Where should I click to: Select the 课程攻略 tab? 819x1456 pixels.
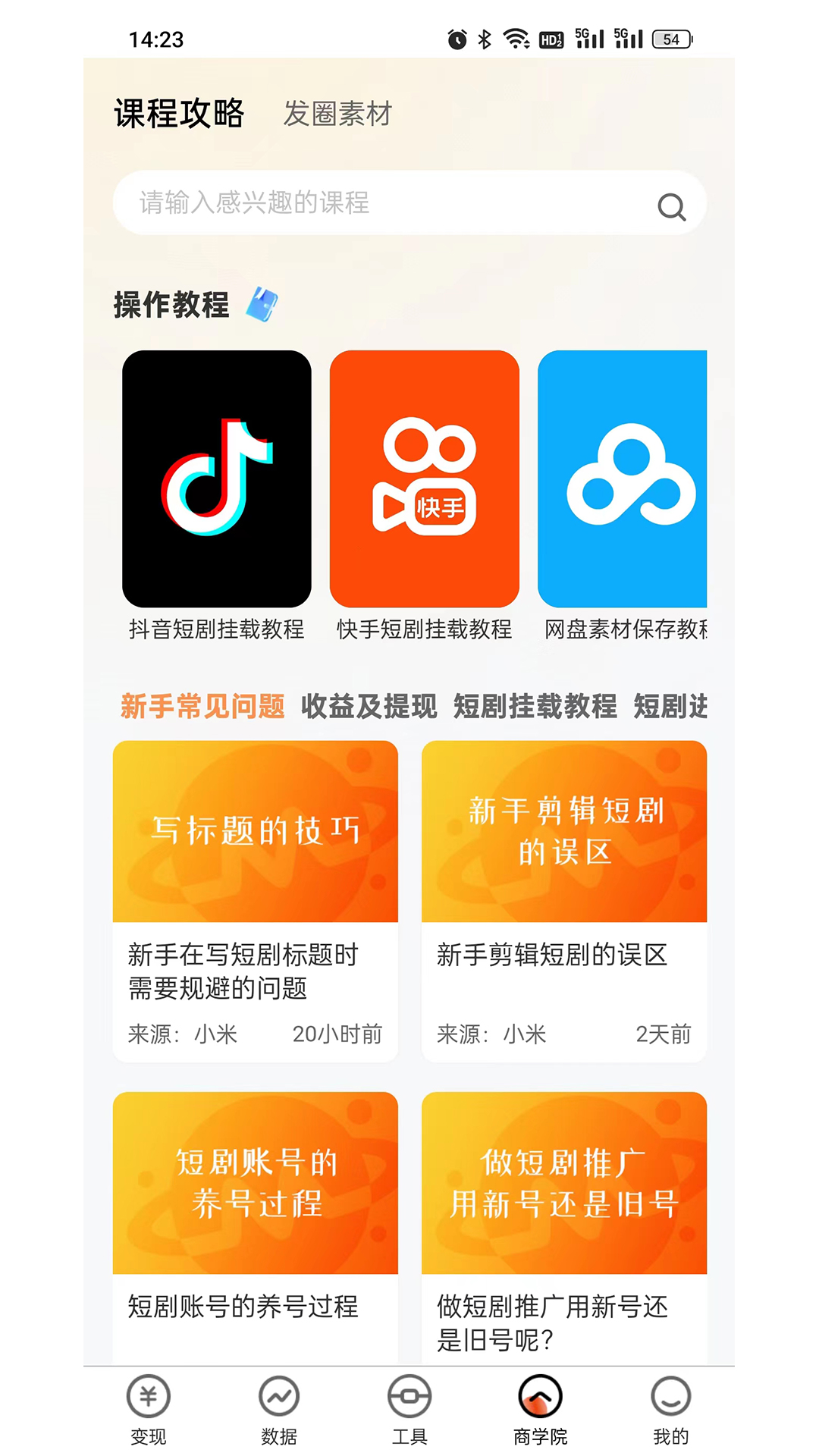click(179, 115)
